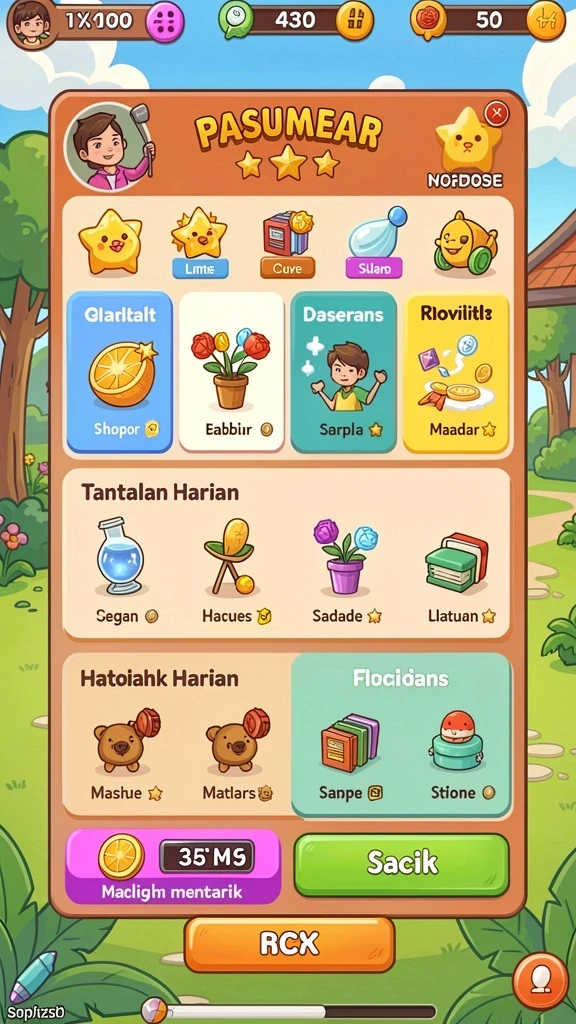Open the player avatar in the top corner
This screenshot has height=1024, width=576.
(29, 23)
